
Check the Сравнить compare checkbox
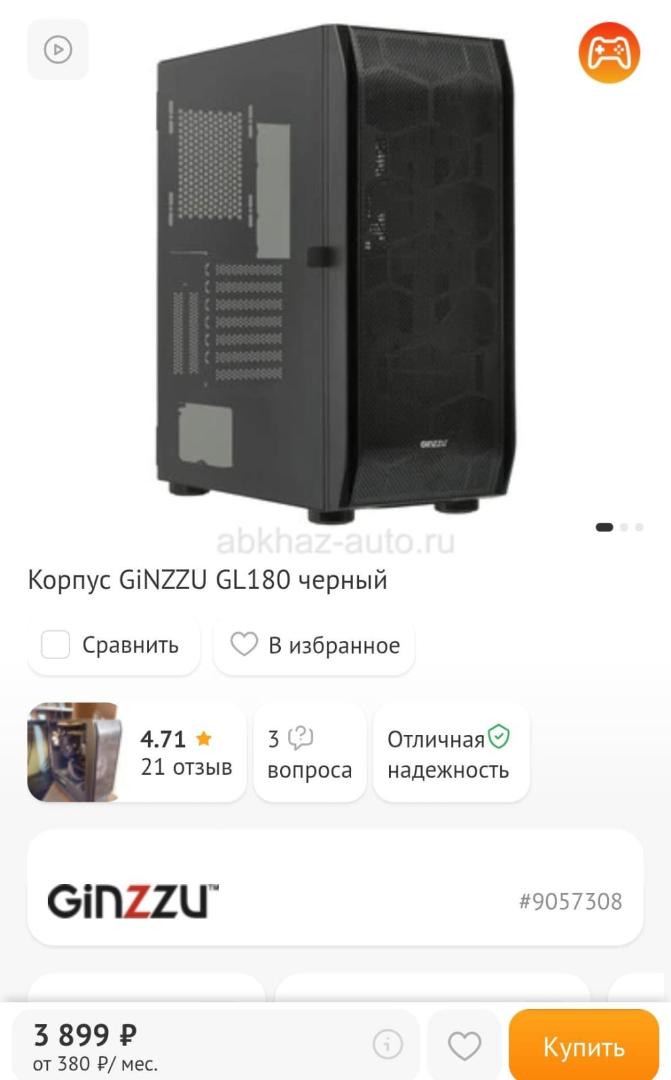(x=55, y=645)
